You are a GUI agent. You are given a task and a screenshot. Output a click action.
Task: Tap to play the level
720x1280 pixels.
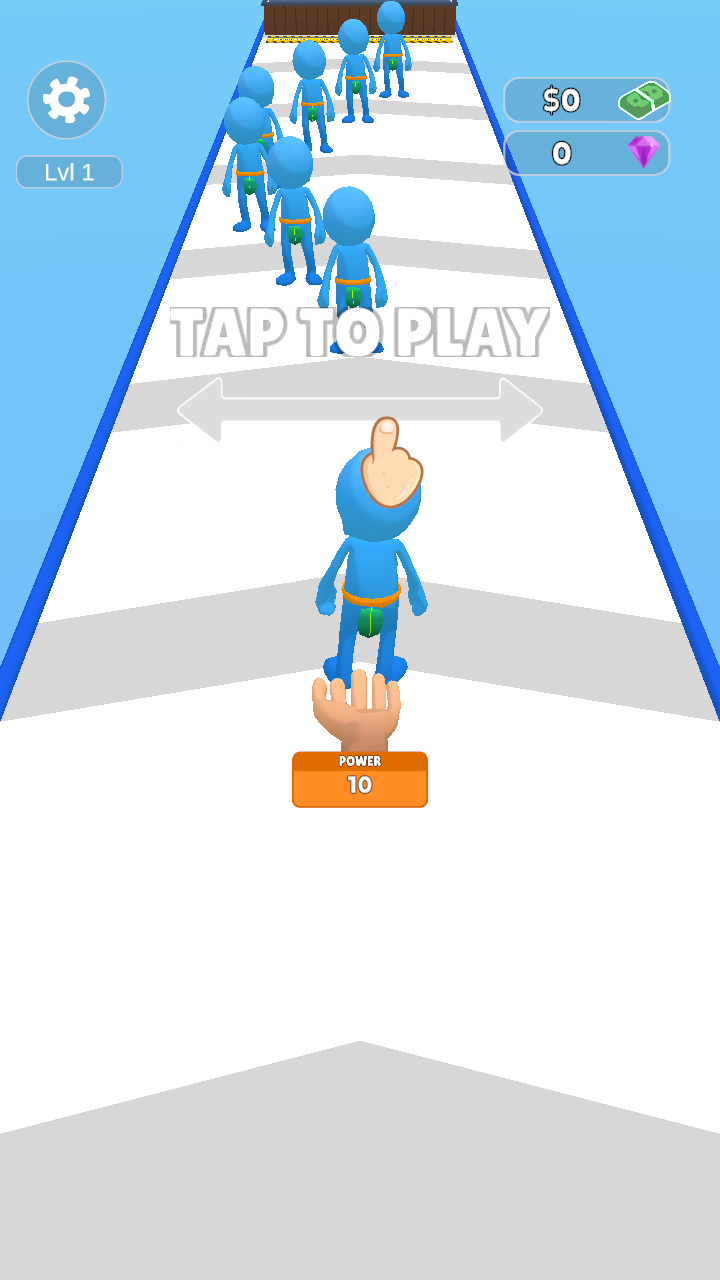(x=360, y=332)
